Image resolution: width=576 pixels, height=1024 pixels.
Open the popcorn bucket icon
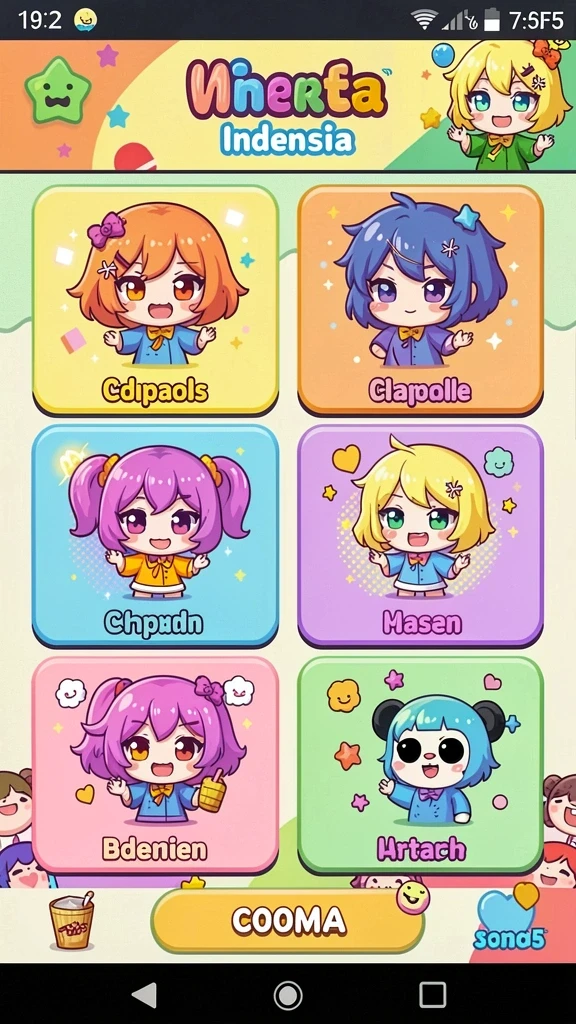point(72,920)
